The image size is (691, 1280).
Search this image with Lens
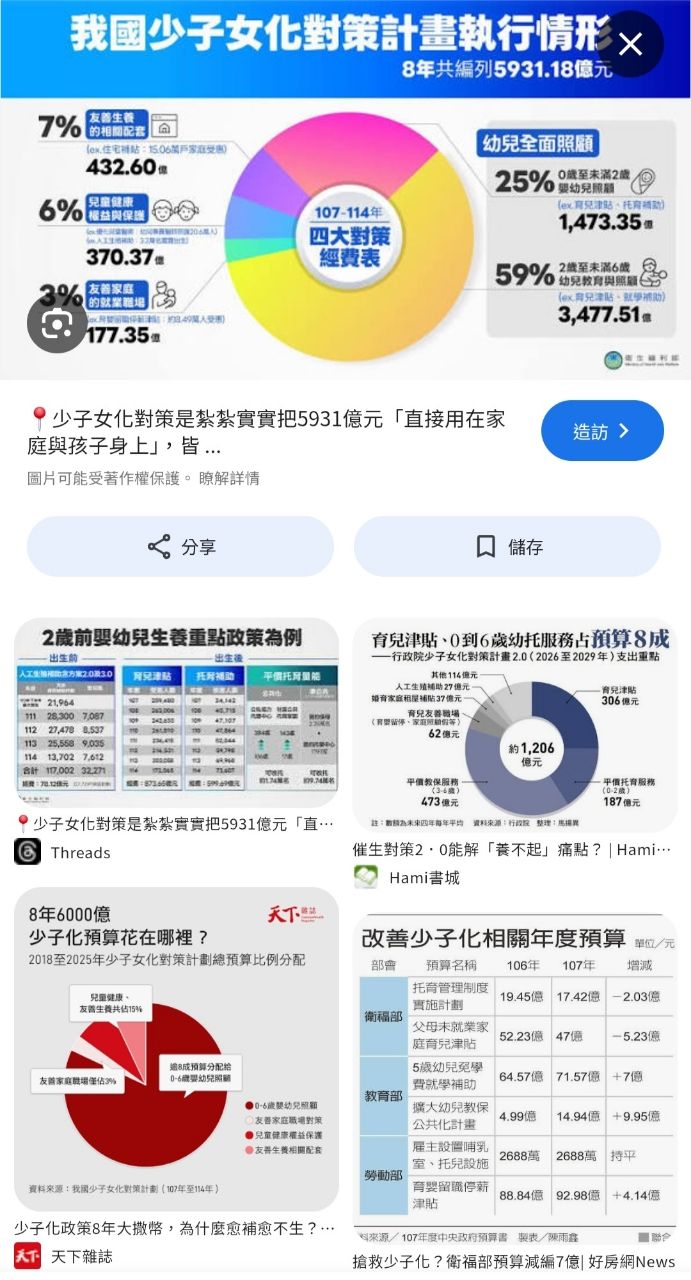57,323
